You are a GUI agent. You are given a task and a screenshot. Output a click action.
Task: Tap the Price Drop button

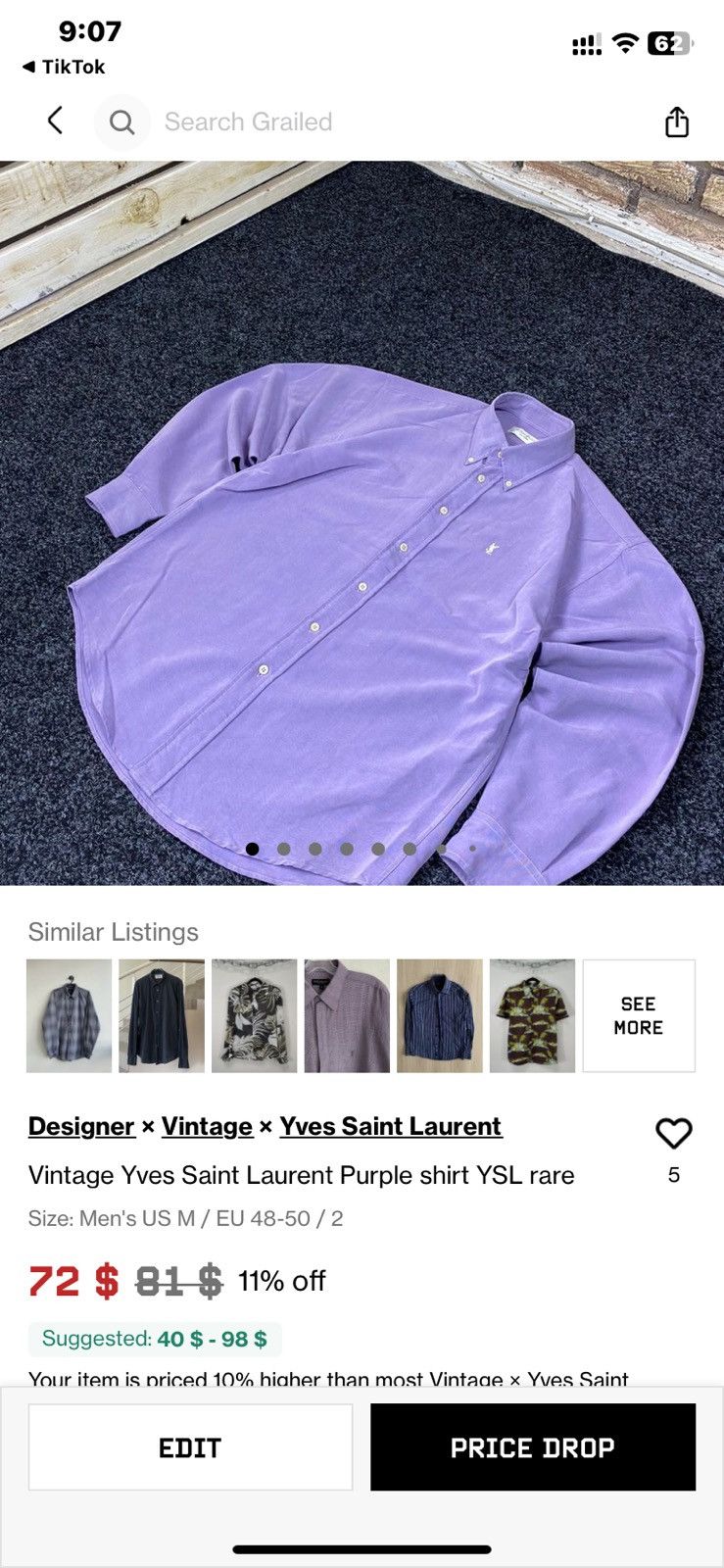click(533, 1447)
